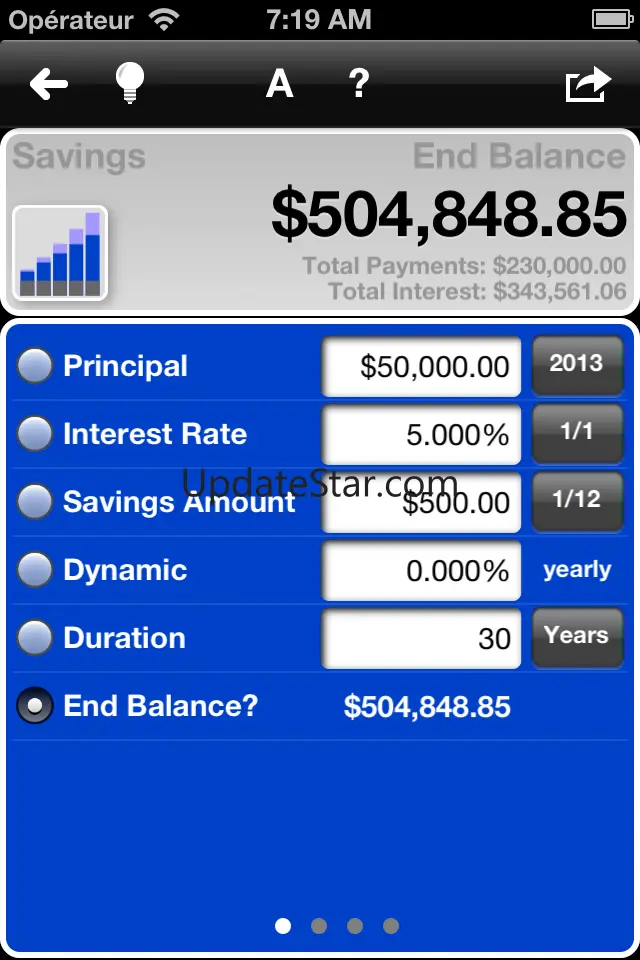Change the Years duration unit button

coord(577,636)
